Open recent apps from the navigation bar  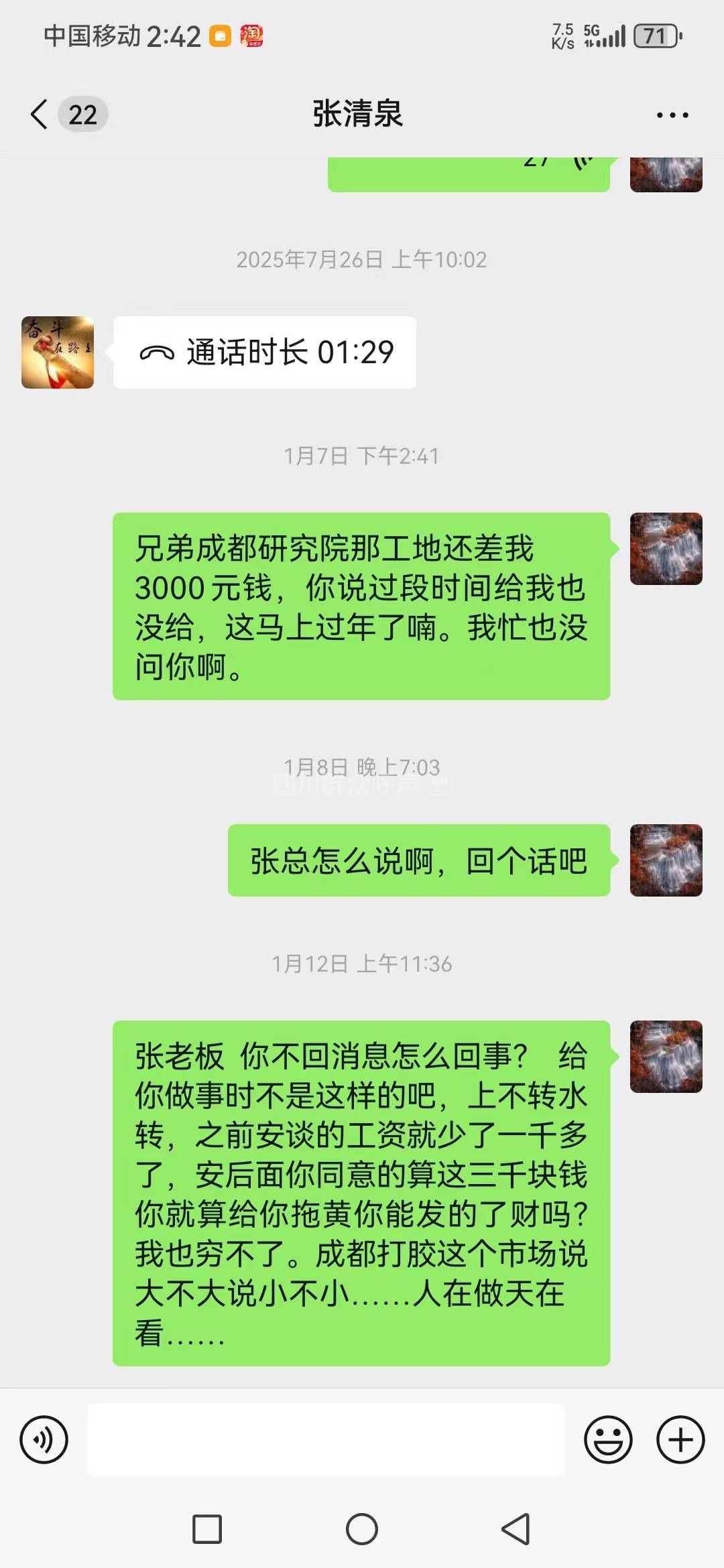[207, 1529]
